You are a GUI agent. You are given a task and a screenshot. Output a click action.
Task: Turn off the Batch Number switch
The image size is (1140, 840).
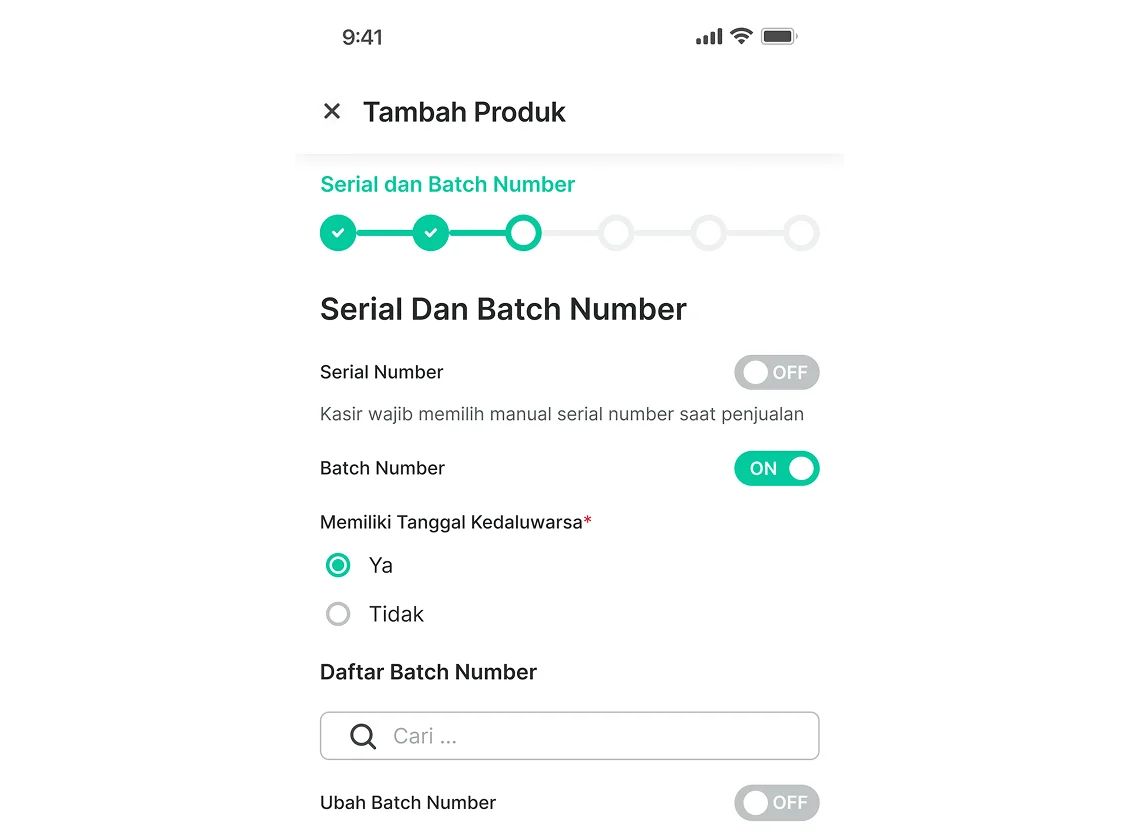(776, 469)
